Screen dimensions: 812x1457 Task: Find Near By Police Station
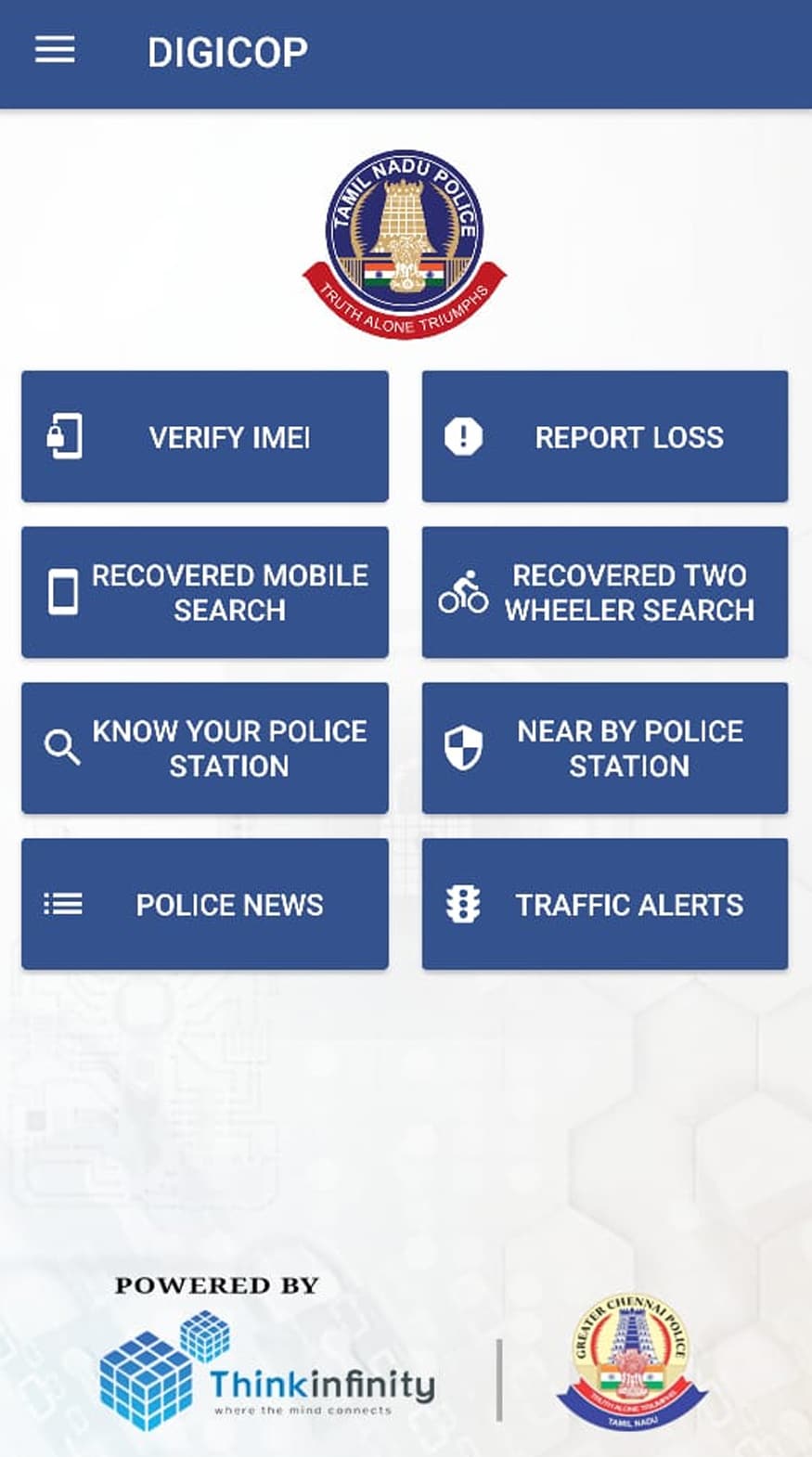(605, 749)
